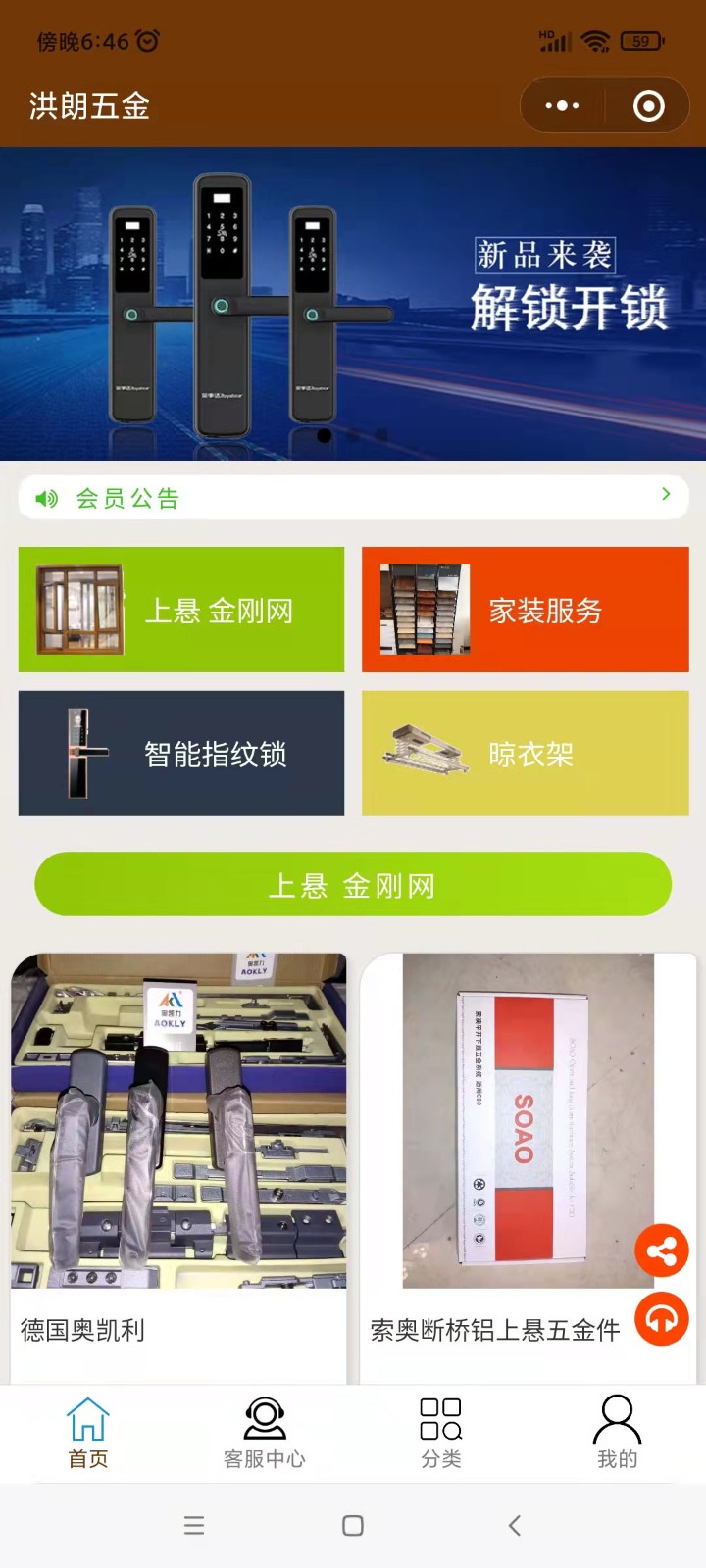Viewport: 706px width, 1568px height.
Task: Open the 新品来袭 解锁开锁 banner
Action: 353,304
